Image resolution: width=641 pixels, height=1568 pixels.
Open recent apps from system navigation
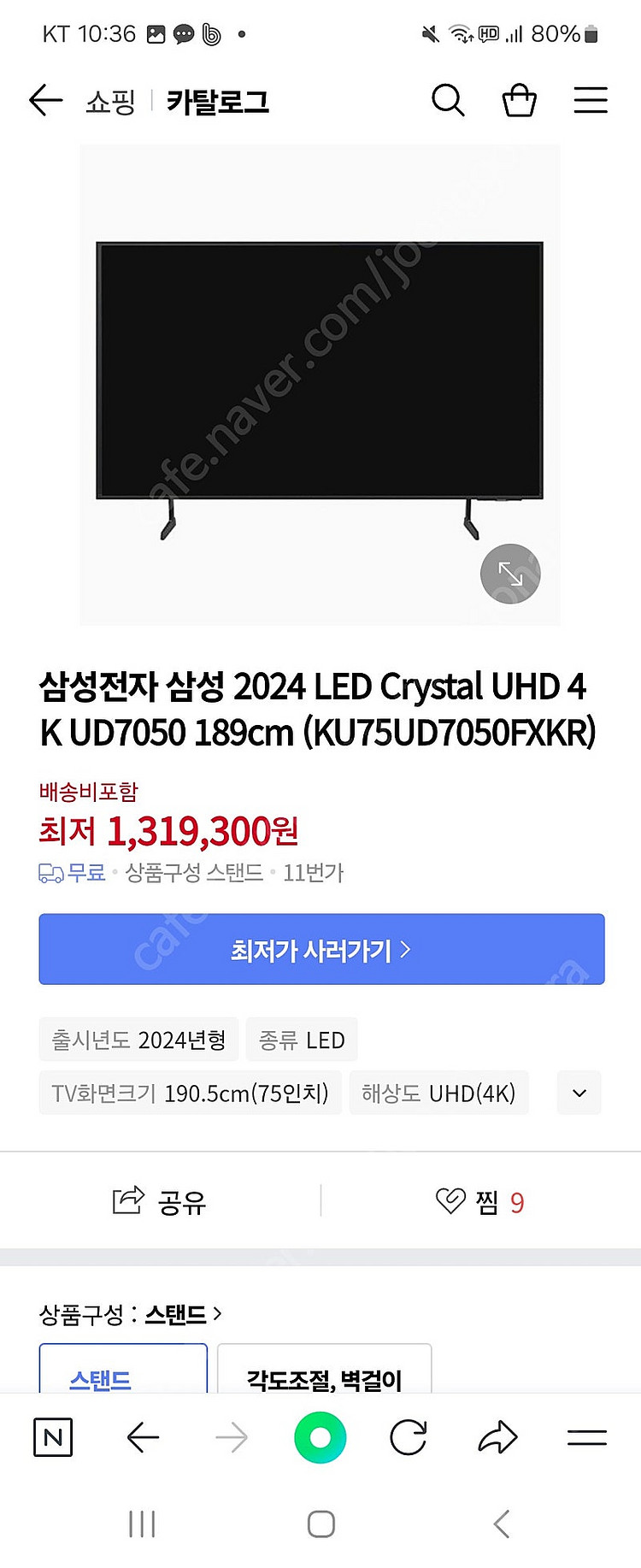pyautogui.click(x=142, y=1524)
